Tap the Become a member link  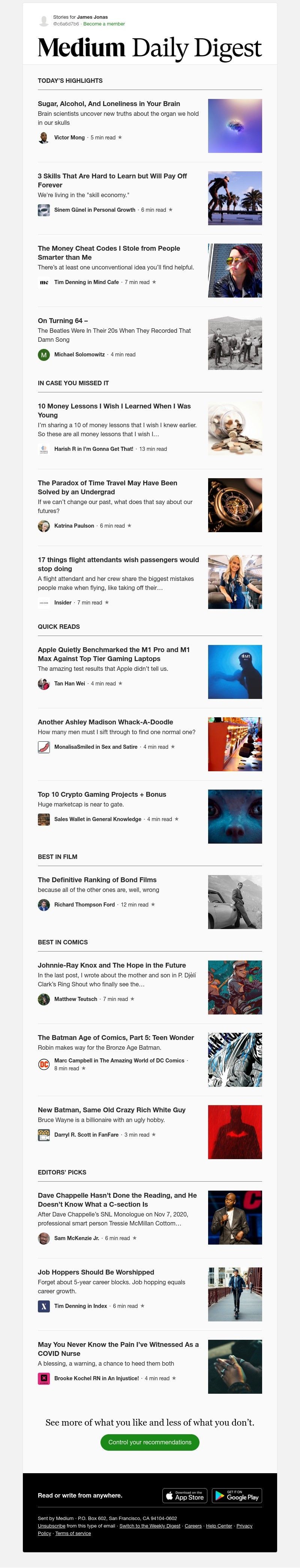(104, 24)
